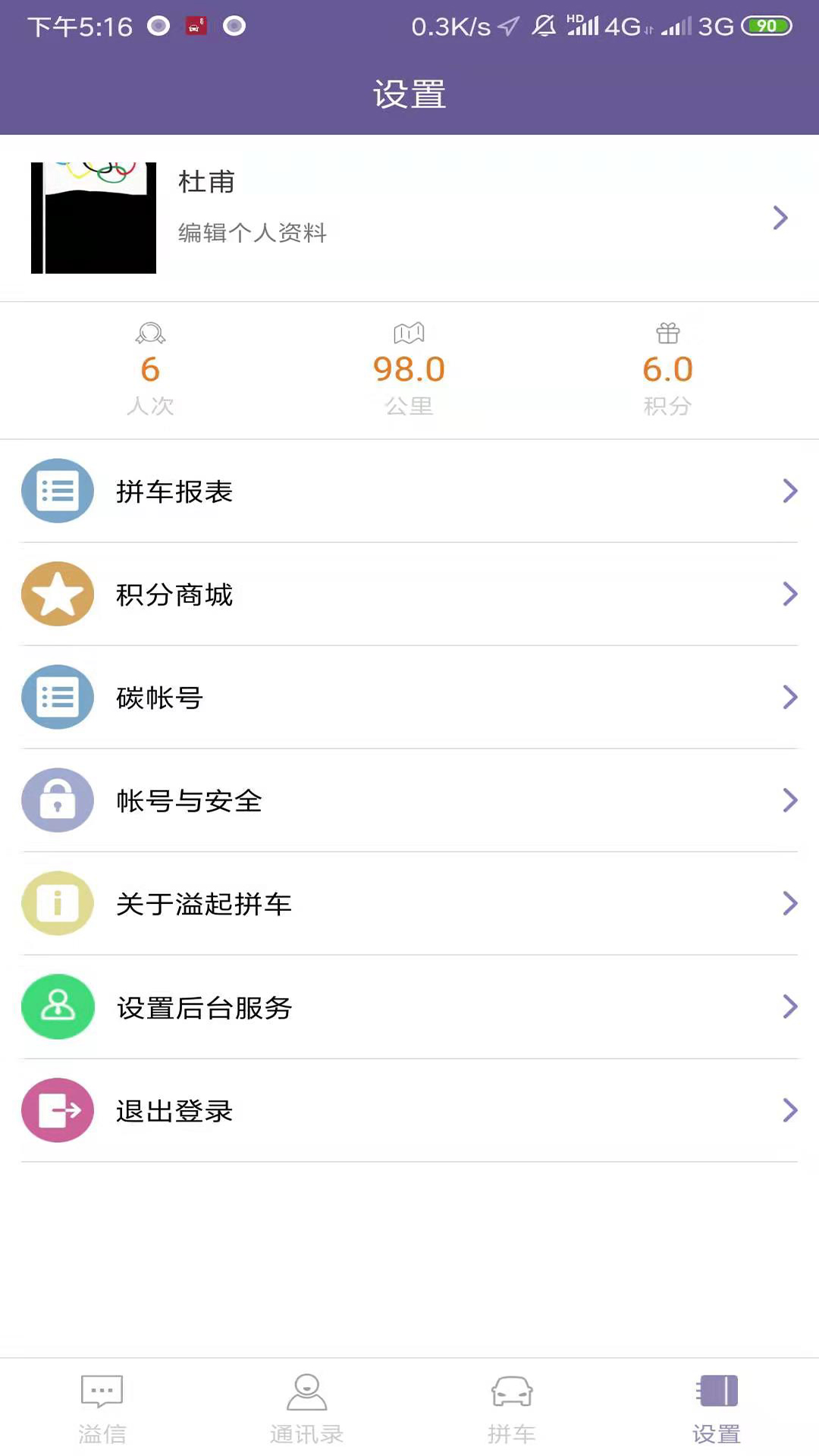This screenshot has width=819, height=1456.
Task: Select the green person icon for 设置后台服务
Action: click(x=57, y=1007)
